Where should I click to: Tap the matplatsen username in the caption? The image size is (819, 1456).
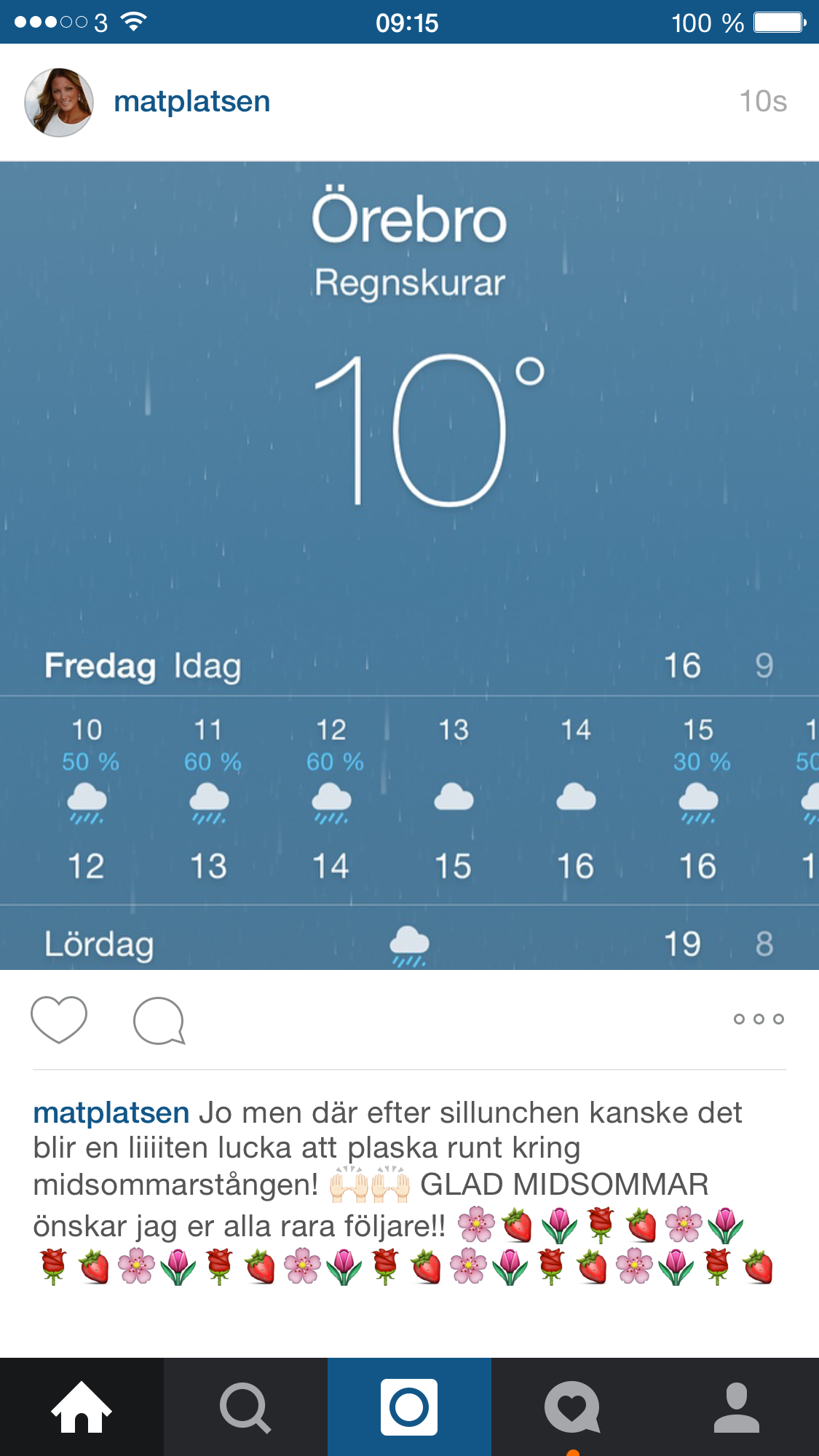tap(111, 1113)
